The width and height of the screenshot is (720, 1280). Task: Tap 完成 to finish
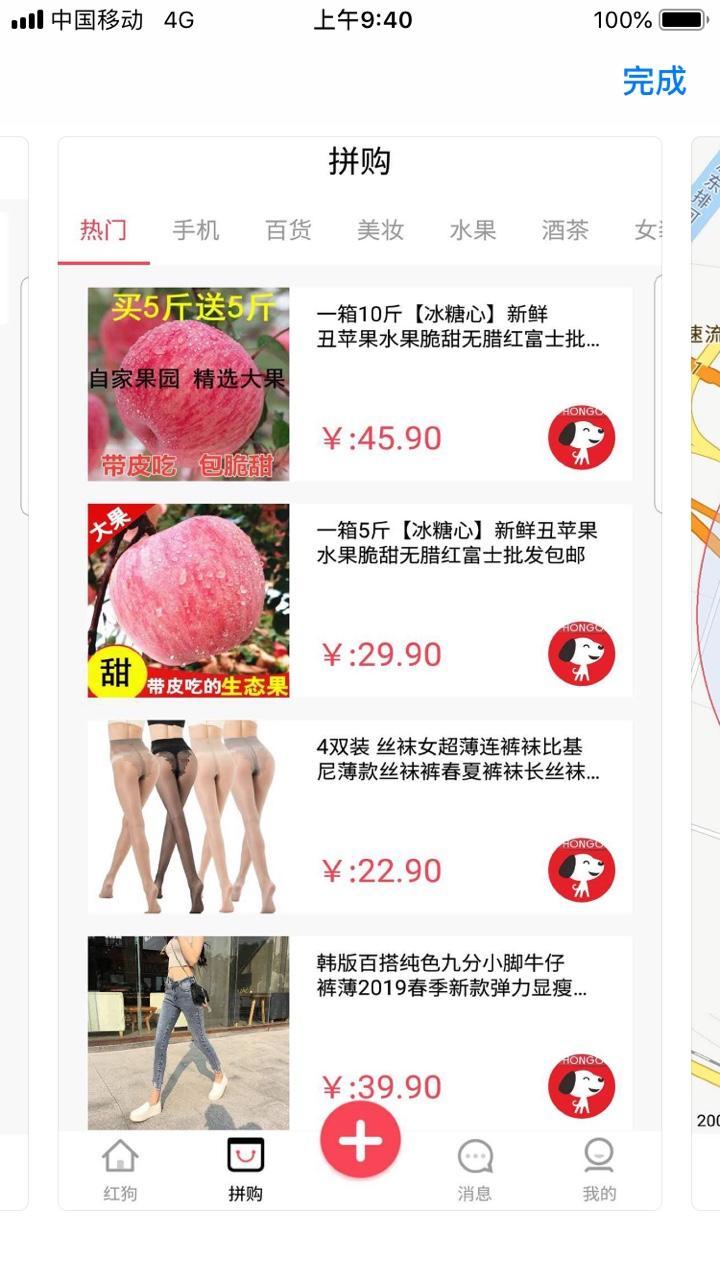(x=654, y=81)
